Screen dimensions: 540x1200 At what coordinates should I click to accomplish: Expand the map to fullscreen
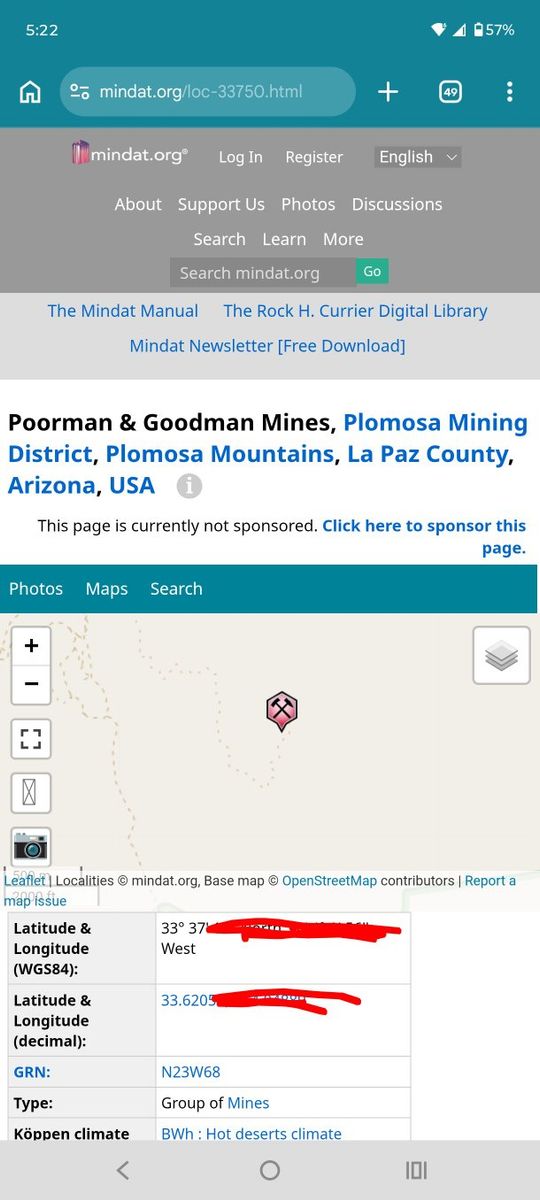coord(31,739)
